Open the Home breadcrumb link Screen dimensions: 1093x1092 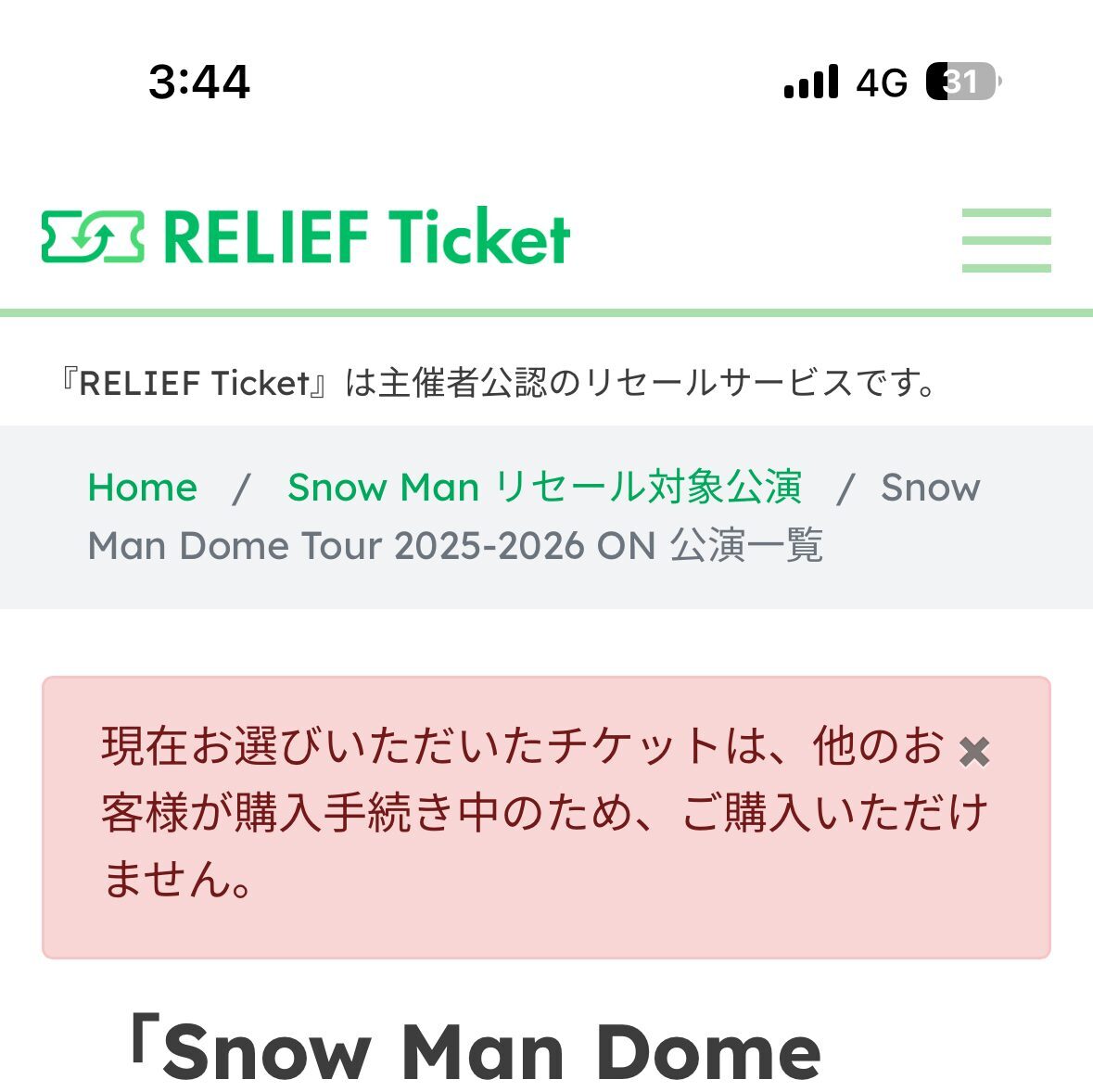[143, 488]
